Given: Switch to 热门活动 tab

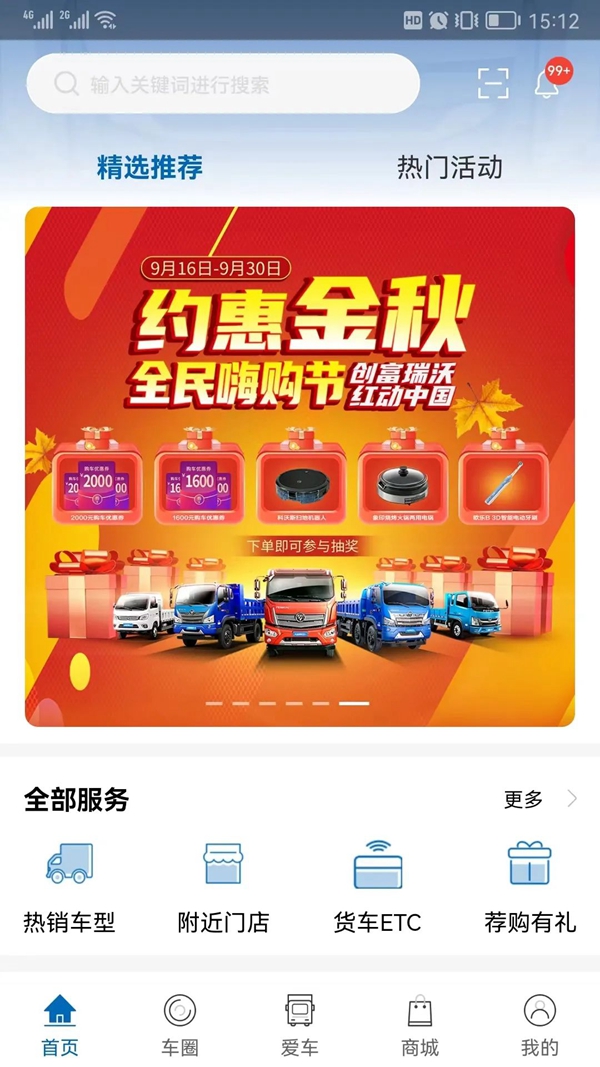Looking at the screenshot, I should click(449, 167).
